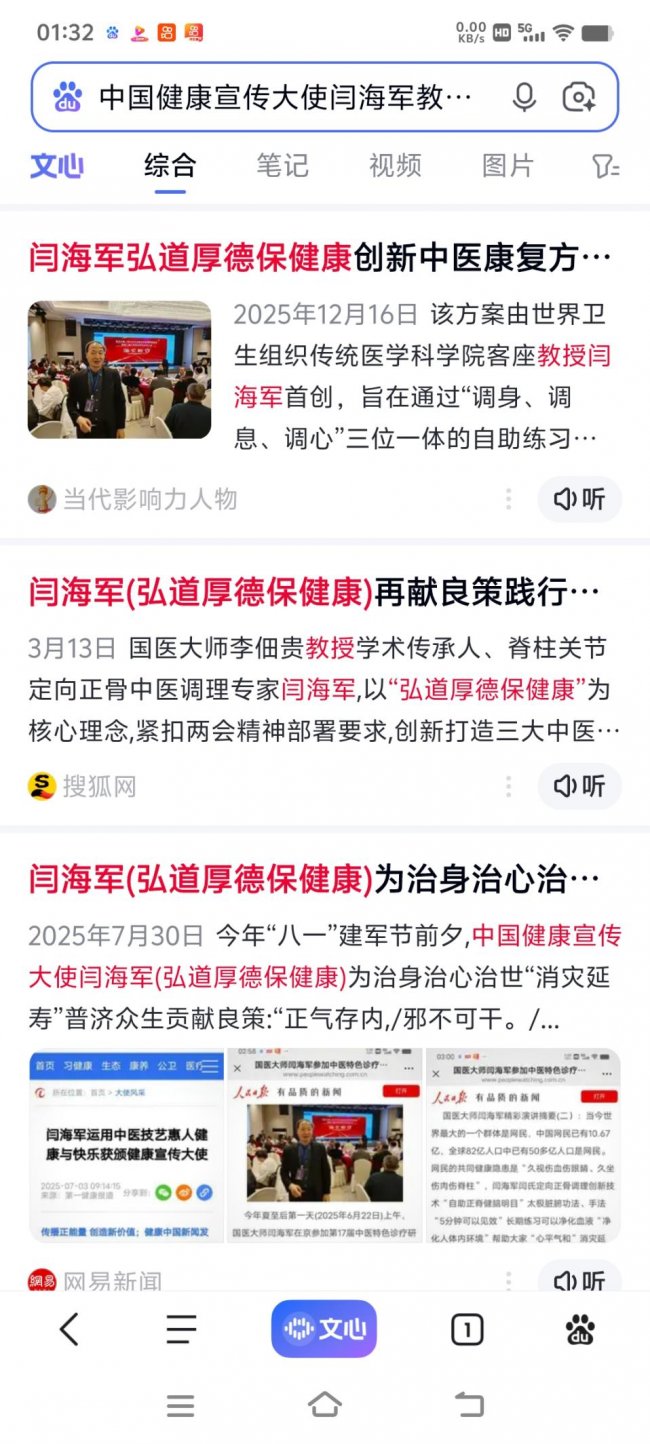The width and height of the screenshot is (650, 1444).
Task: Open result 闫海军(弘道厚德保健康)为治身治心治
Action: (x=315, y=880)
